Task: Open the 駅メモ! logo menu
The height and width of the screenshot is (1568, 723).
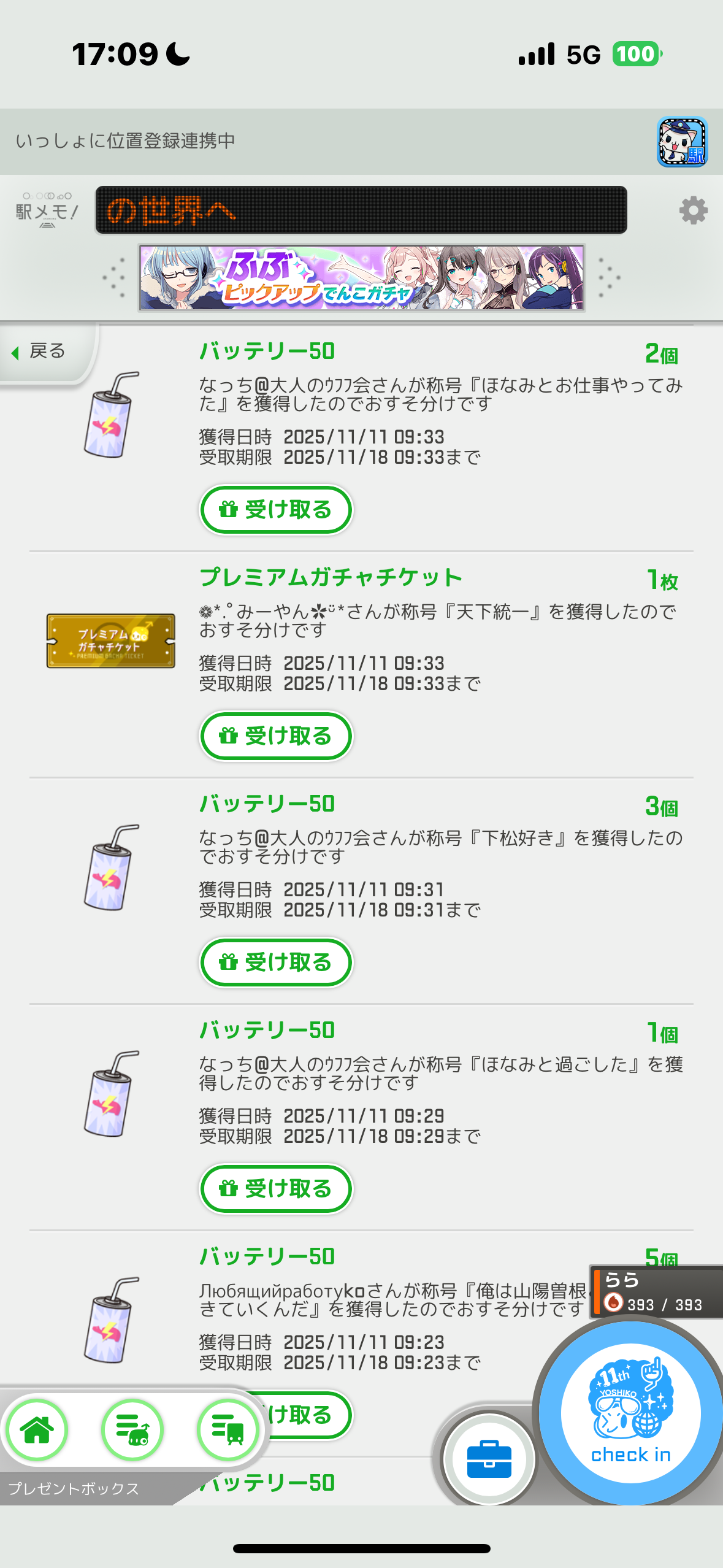Action: pyautogui.click(x=47, y=210)
